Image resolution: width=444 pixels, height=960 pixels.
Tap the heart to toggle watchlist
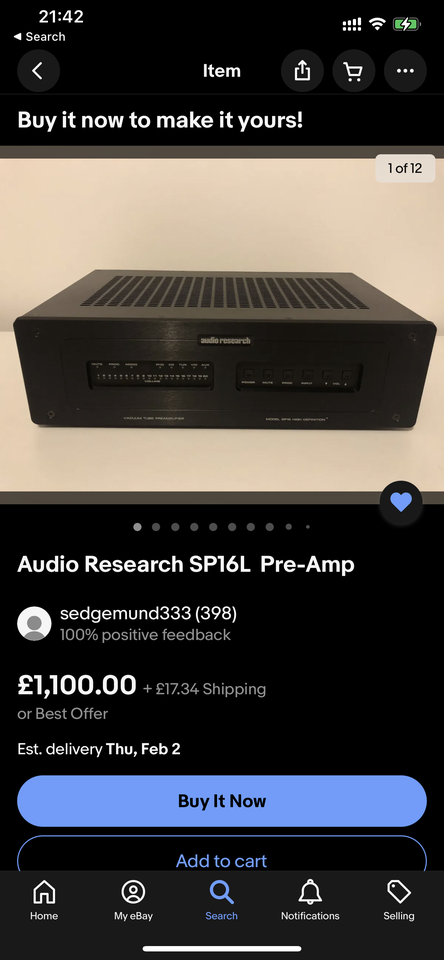[401, 503]
